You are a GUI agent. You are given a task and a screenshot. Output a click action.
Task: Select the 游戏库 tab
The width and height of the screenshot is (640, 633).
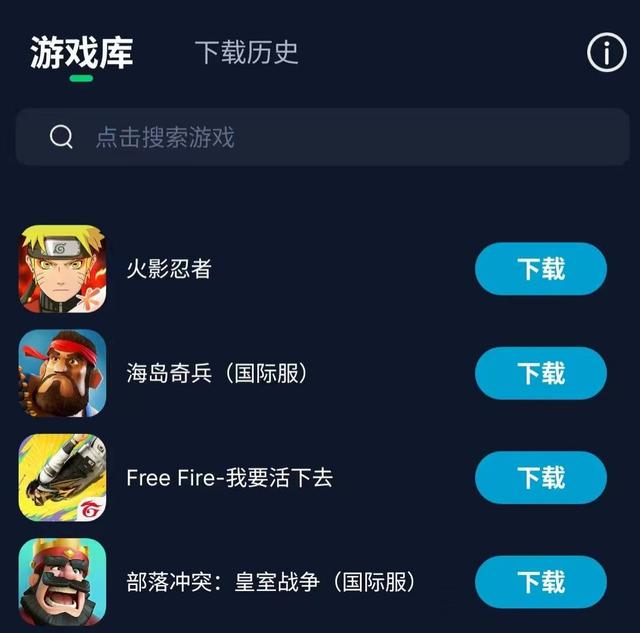[81, 53]
